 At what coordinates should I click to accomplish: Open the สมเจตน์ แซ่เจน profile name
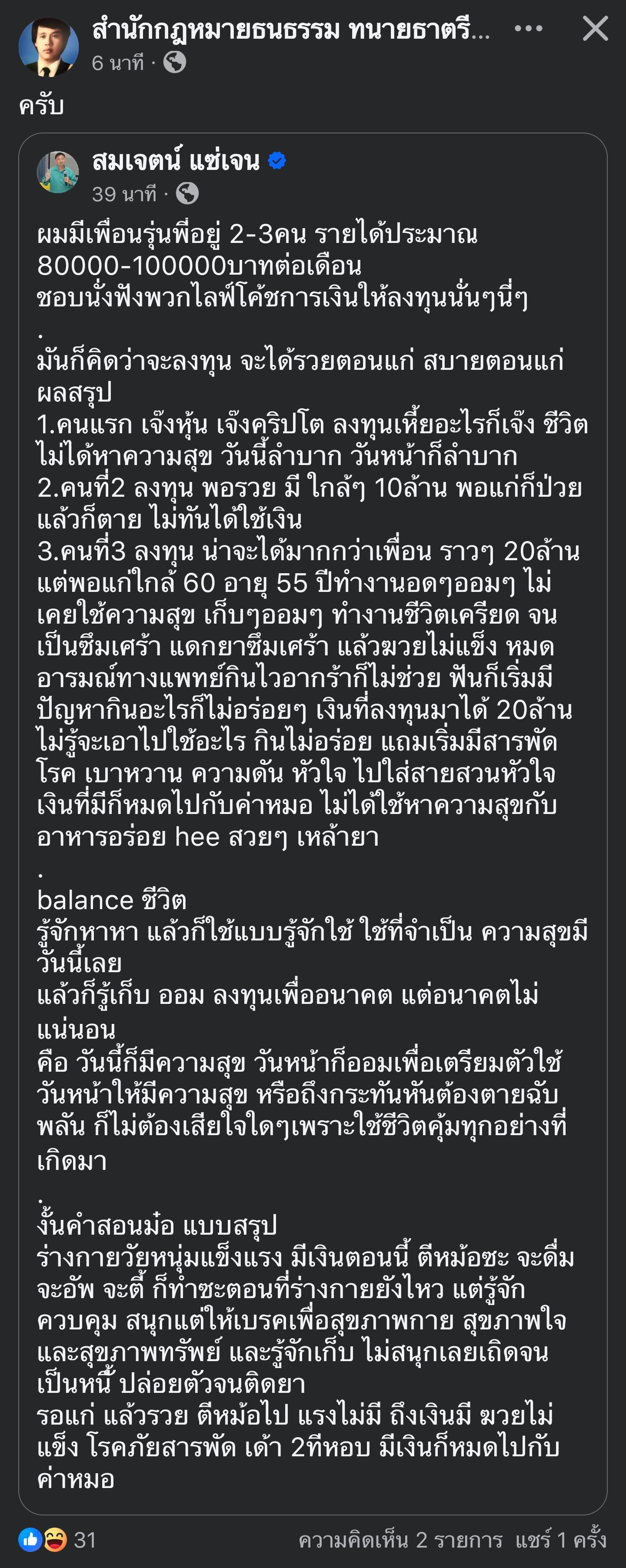point(176,161)
